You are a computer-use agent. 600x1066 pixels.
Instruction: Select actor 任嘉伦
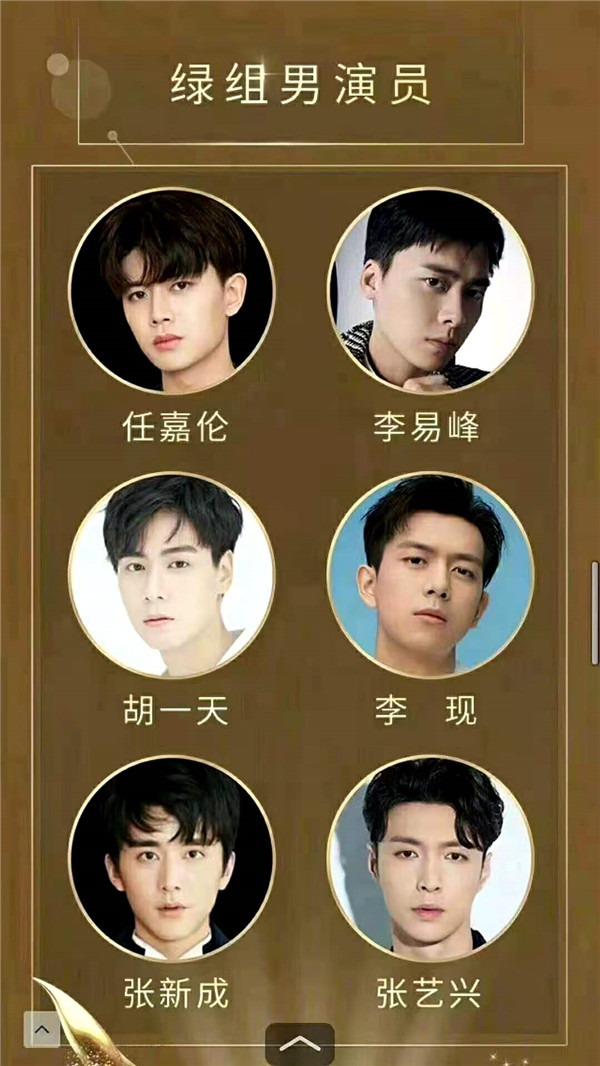pyautogui.click(x=171, y=290)
